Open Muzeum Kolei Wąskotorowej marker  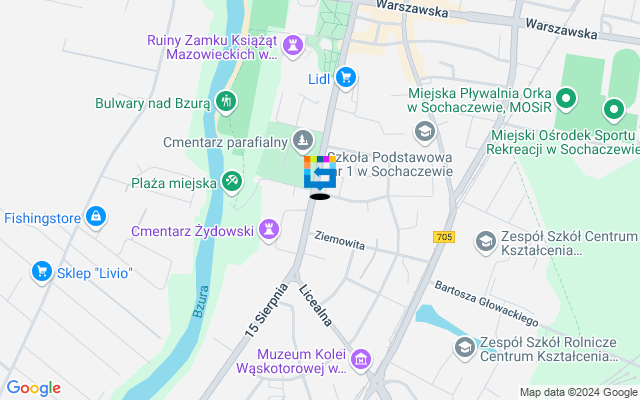click(x=362, y=359)
